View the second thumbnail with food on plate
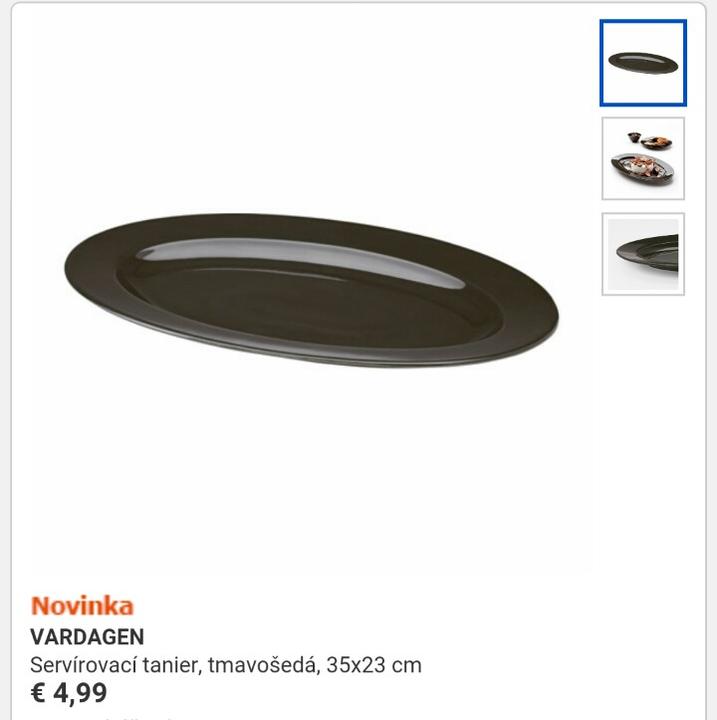Viewport: 717px width, 720px height. 643,158
